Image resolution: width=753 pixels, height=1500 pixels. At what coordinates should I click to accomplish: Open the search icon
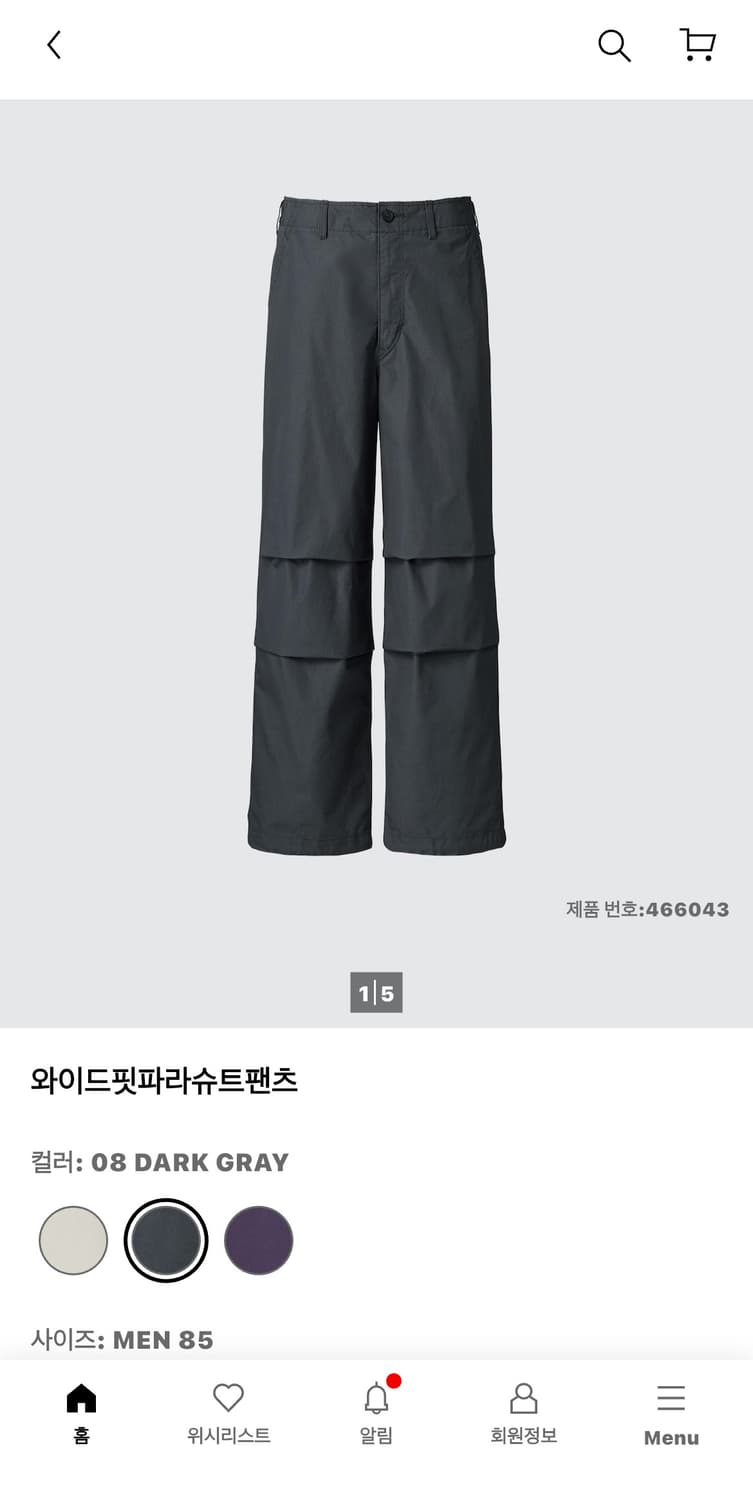point(613,45)
